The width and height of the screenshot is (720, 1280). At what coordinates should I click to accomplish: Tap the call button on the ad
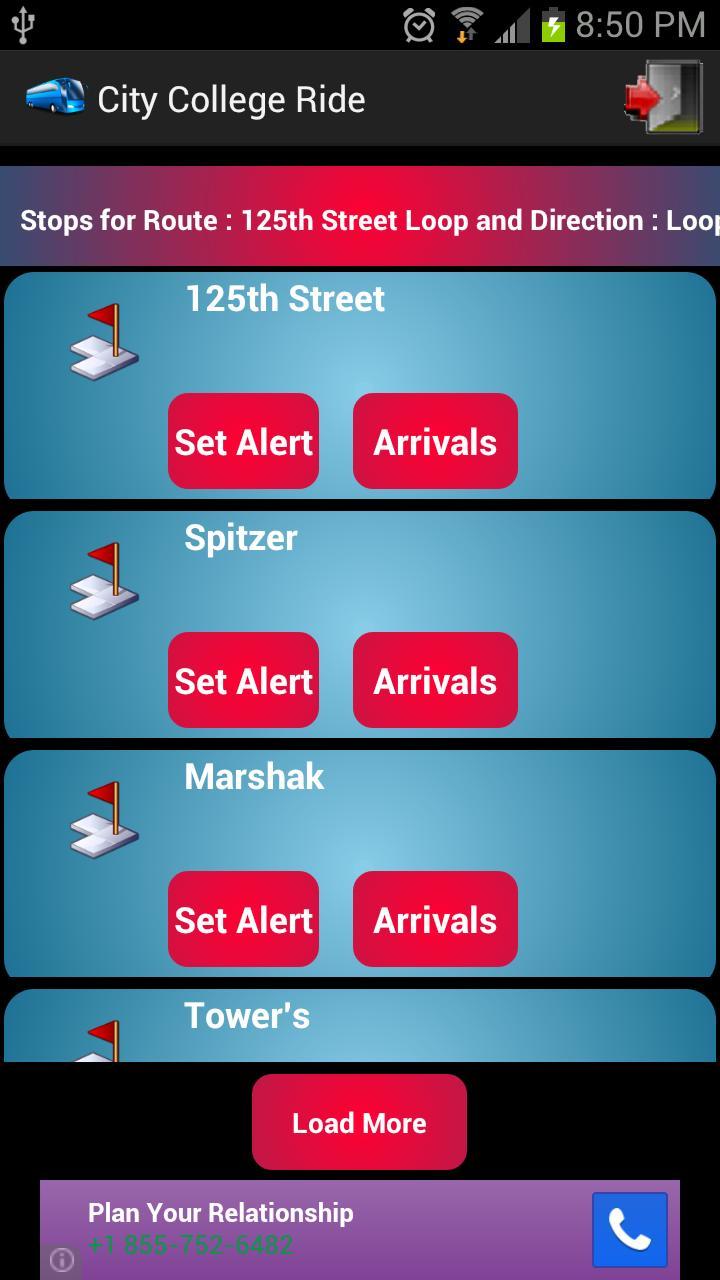(x=629, y=1230)
